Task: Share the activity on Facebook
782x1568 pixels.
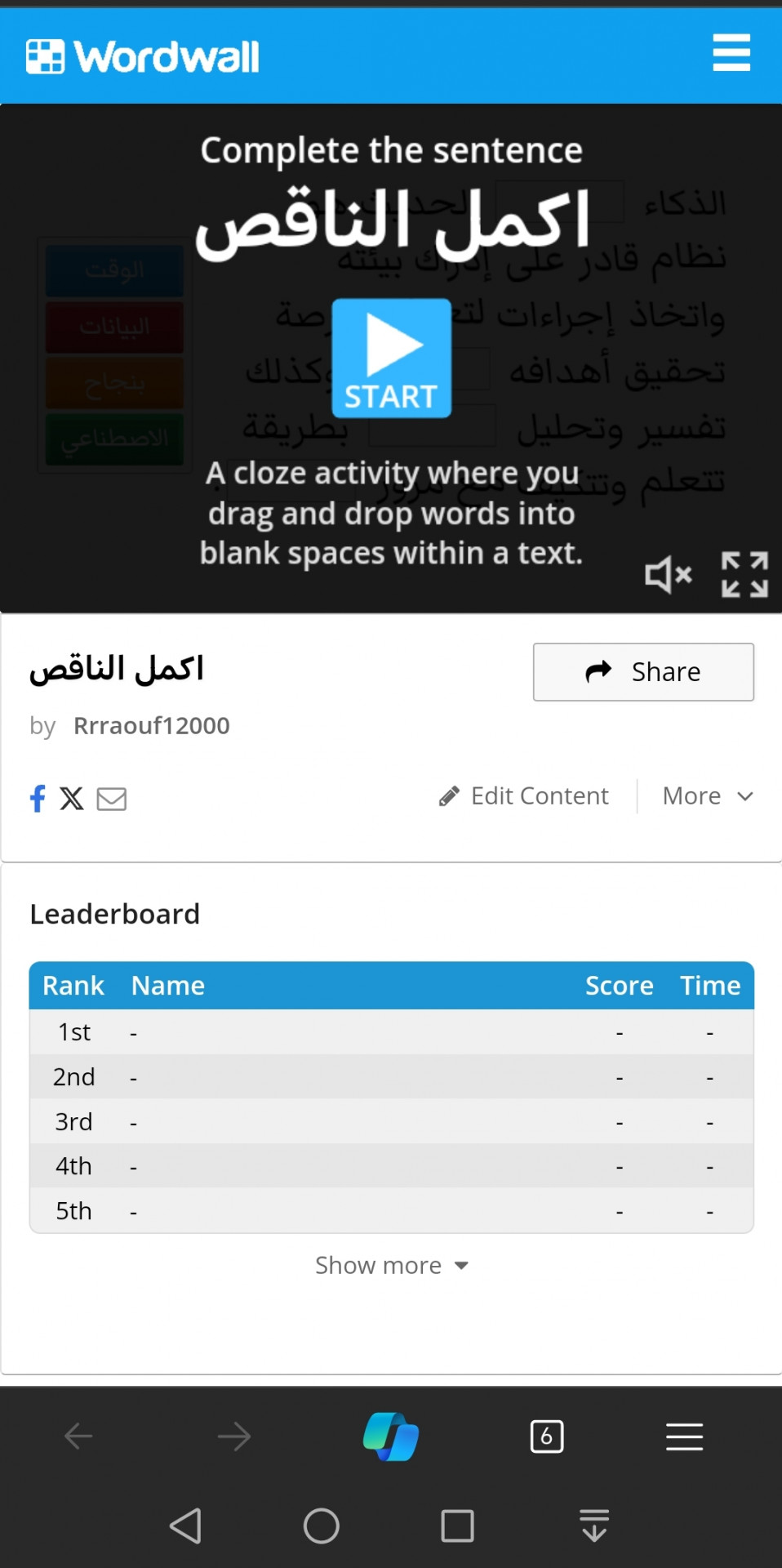Action: coord(38,798)
